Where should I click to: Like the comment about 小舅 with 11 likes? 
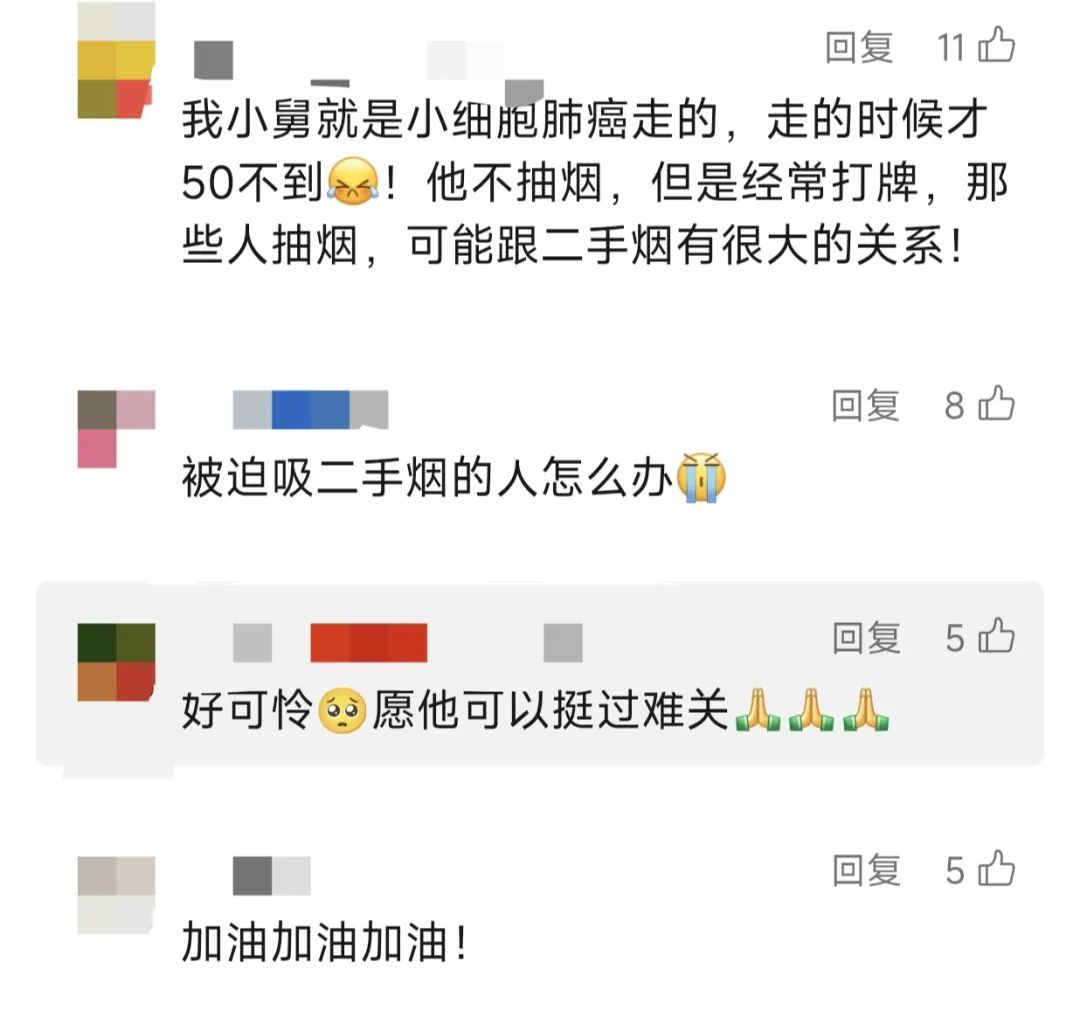point(996,46)
